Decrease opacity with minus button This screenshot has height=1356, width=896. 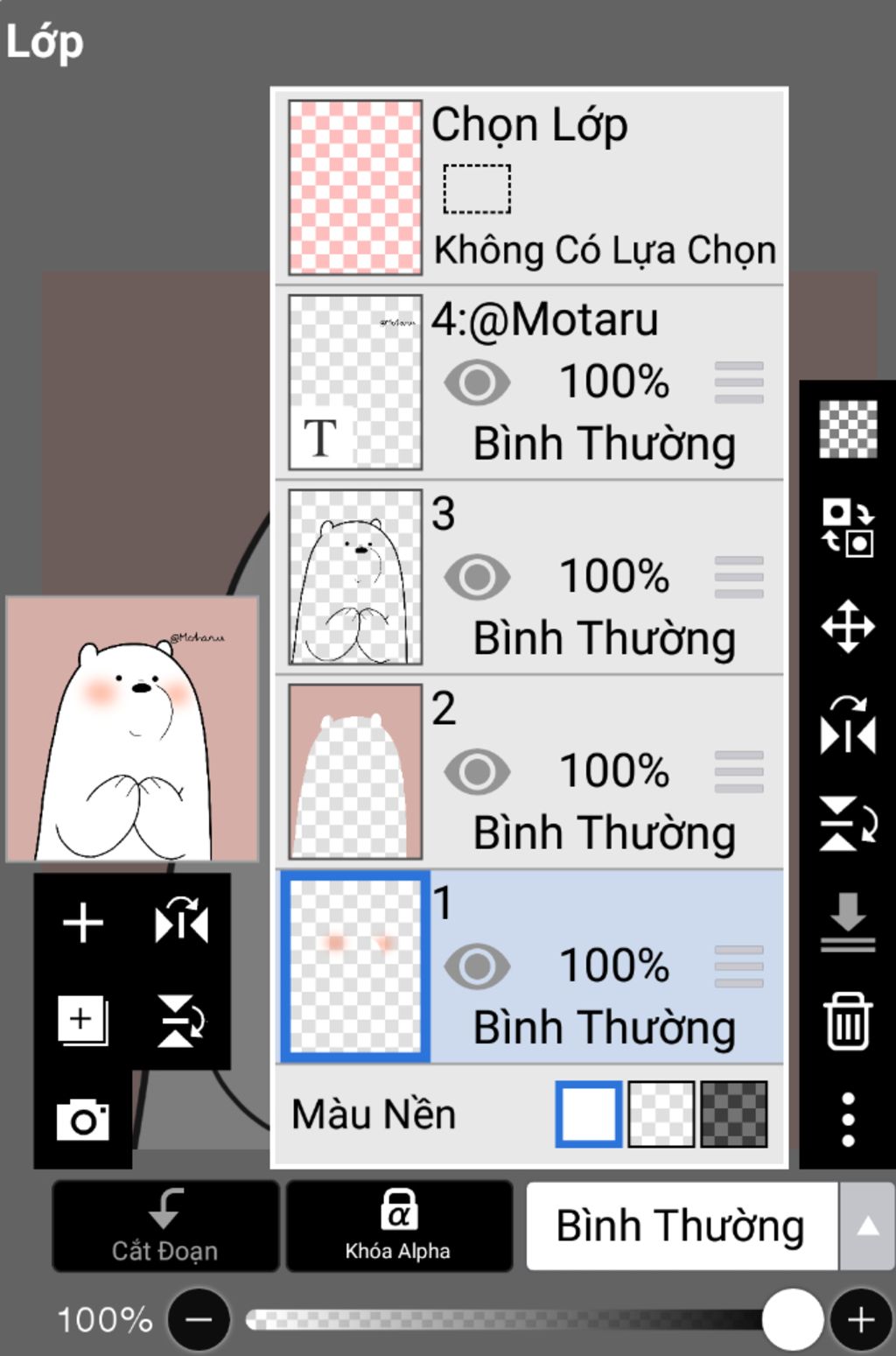[x=199, y=1319]
